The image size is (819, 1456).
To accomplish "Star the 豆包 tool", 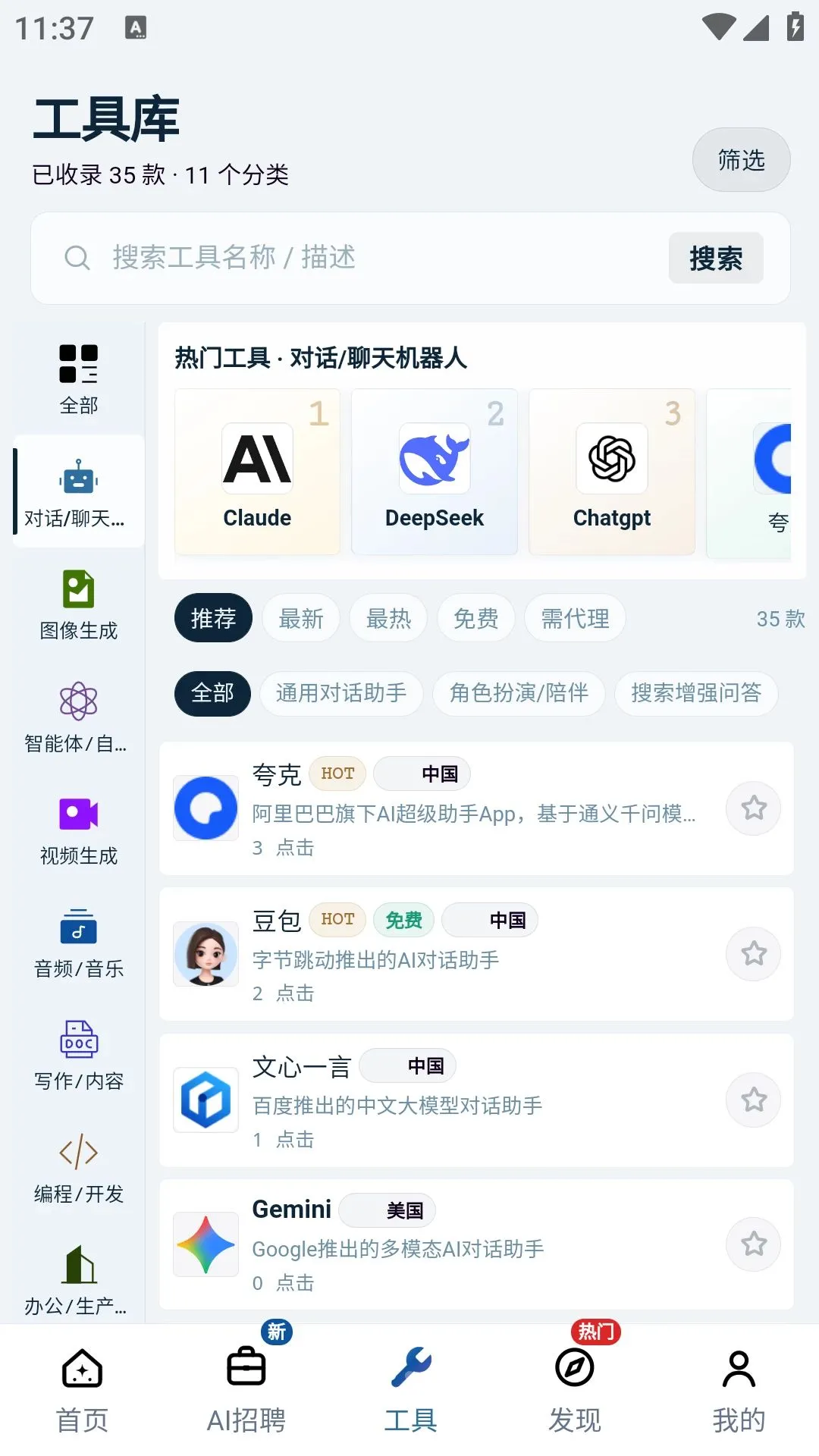I will [x=753, y=954].
